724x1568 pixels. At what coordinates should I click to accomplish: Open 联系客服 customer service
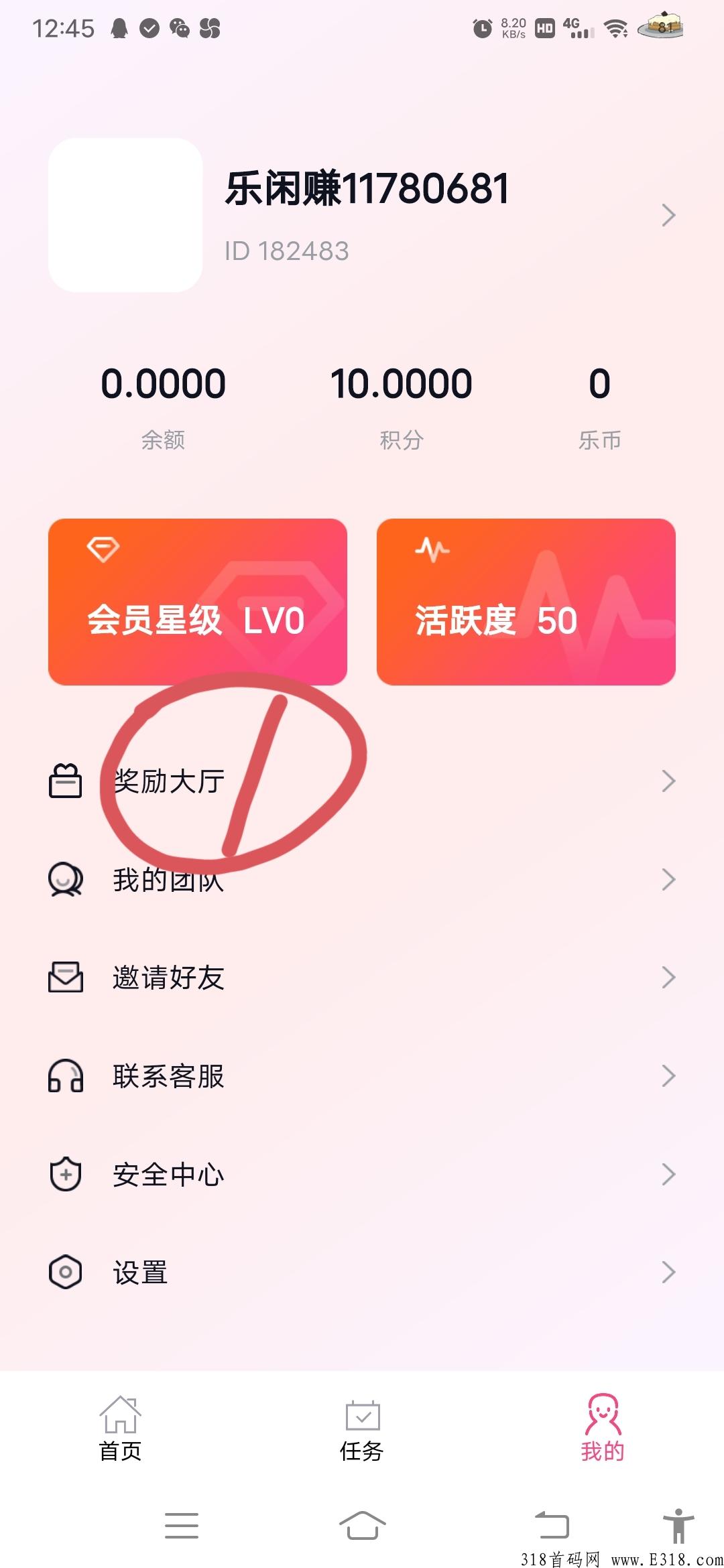click(362, 1076)
